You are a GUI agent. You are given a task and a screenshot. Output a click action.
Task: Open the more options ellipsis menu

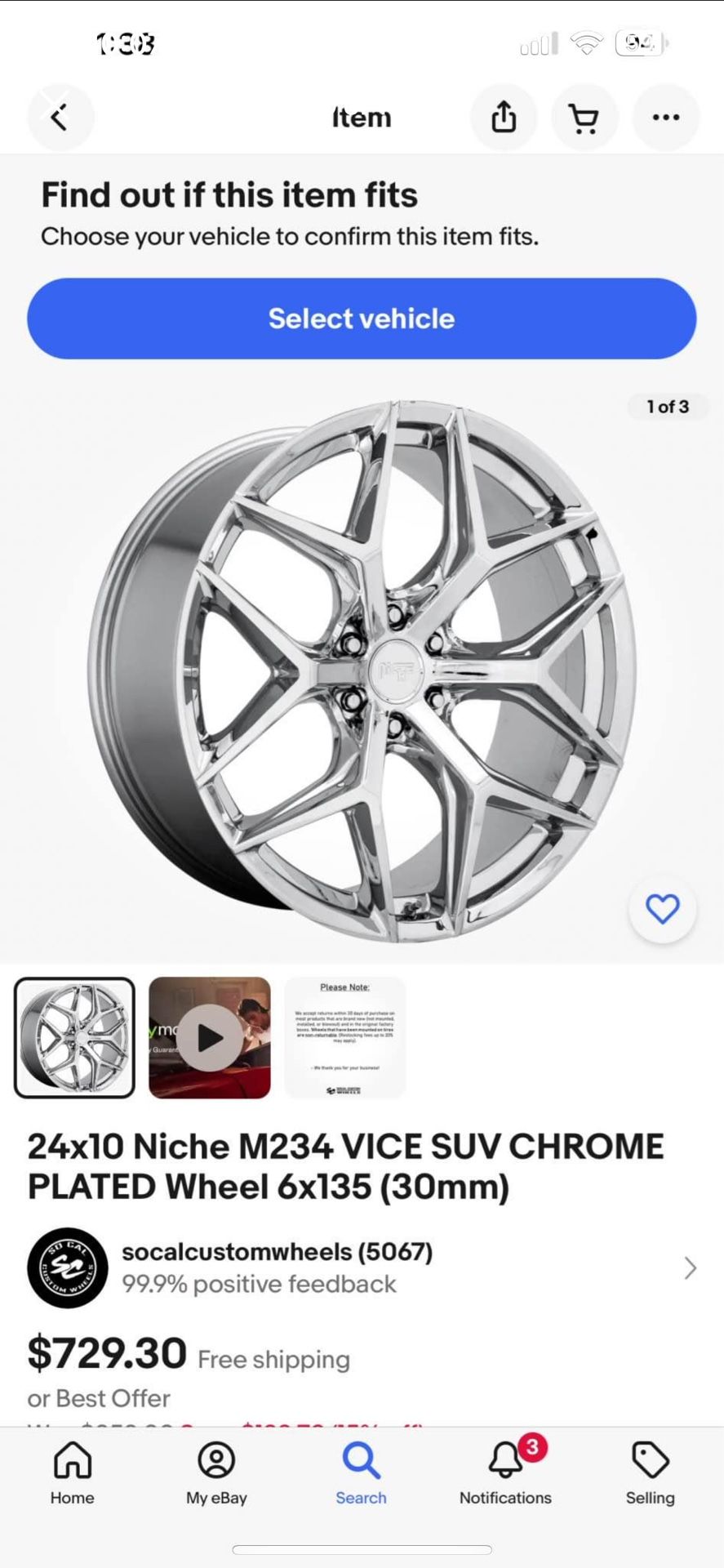pyautogui.click(x=665, y=117)
